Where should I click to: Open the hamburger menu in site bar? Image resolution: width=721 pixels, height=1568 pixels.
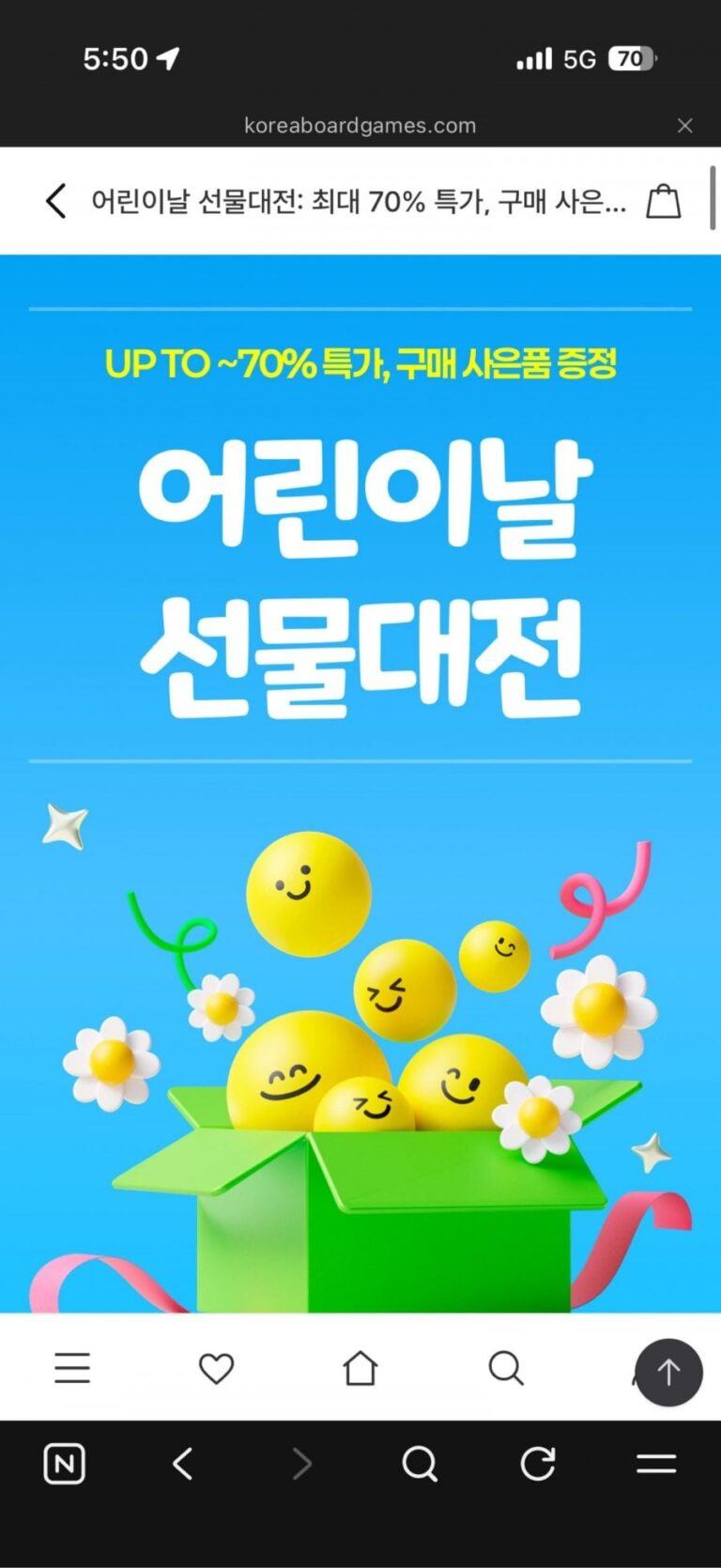(x=72, y=1368)
